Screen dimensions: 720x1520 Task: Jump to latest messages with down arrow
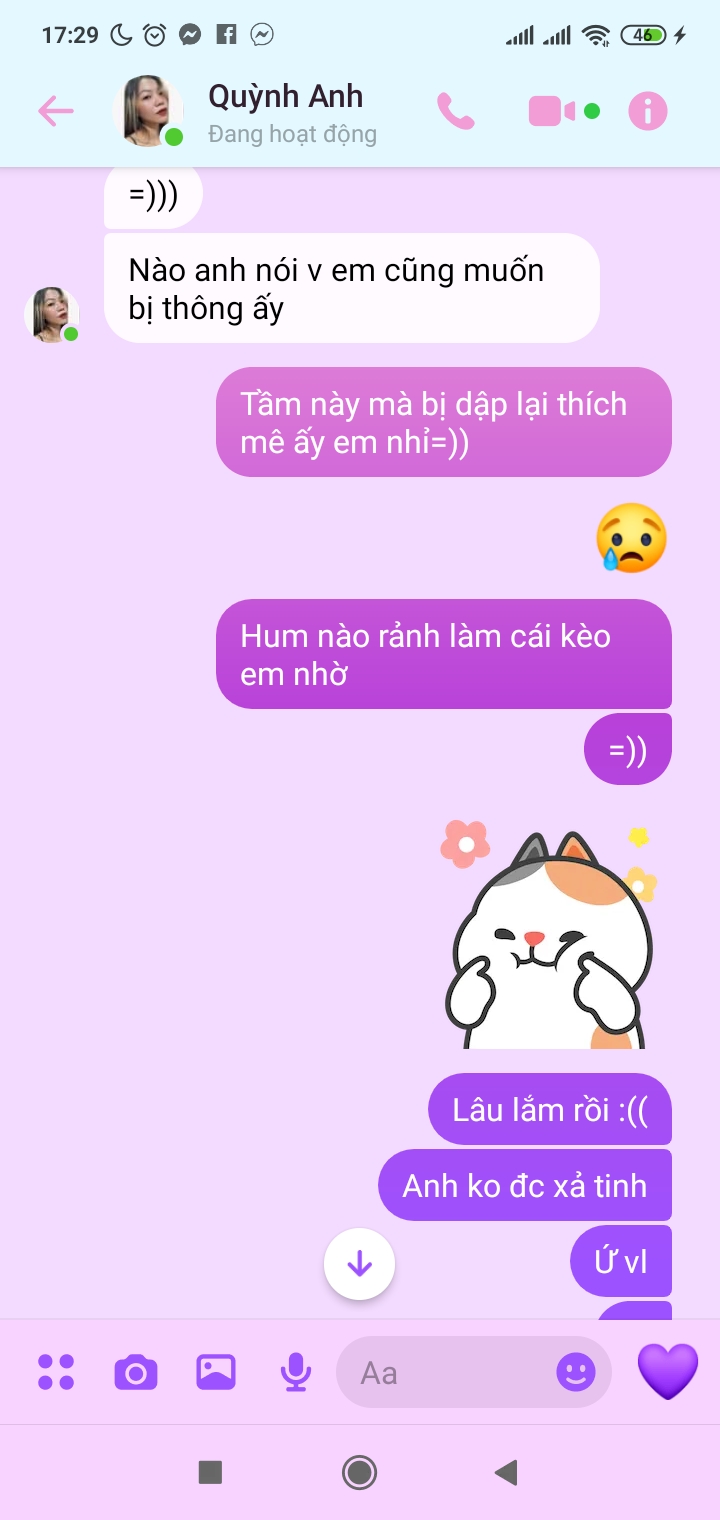[x=359, y=1264]
